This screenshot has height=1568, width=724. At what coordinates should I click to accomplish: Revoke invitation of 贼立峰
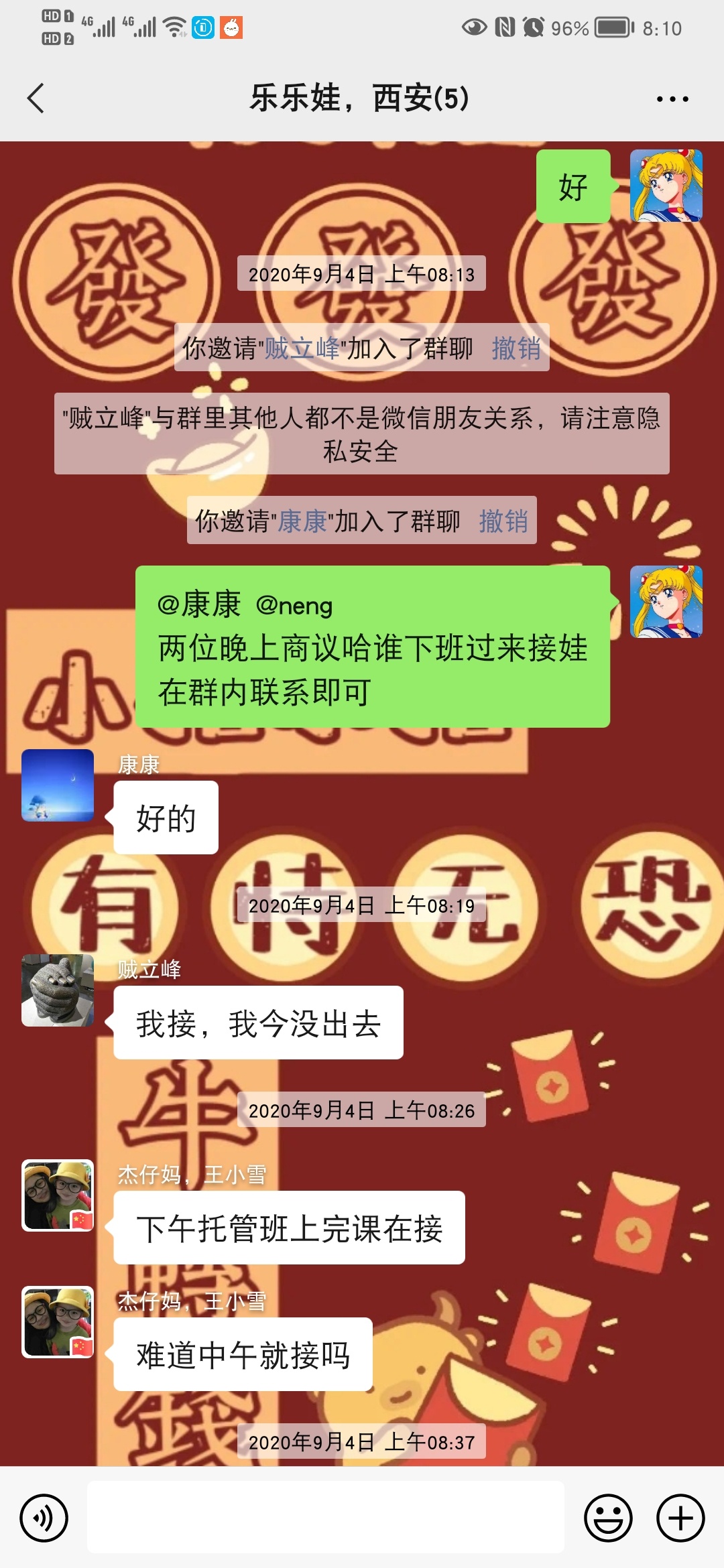pyautogui.click(x=516, y=348)
